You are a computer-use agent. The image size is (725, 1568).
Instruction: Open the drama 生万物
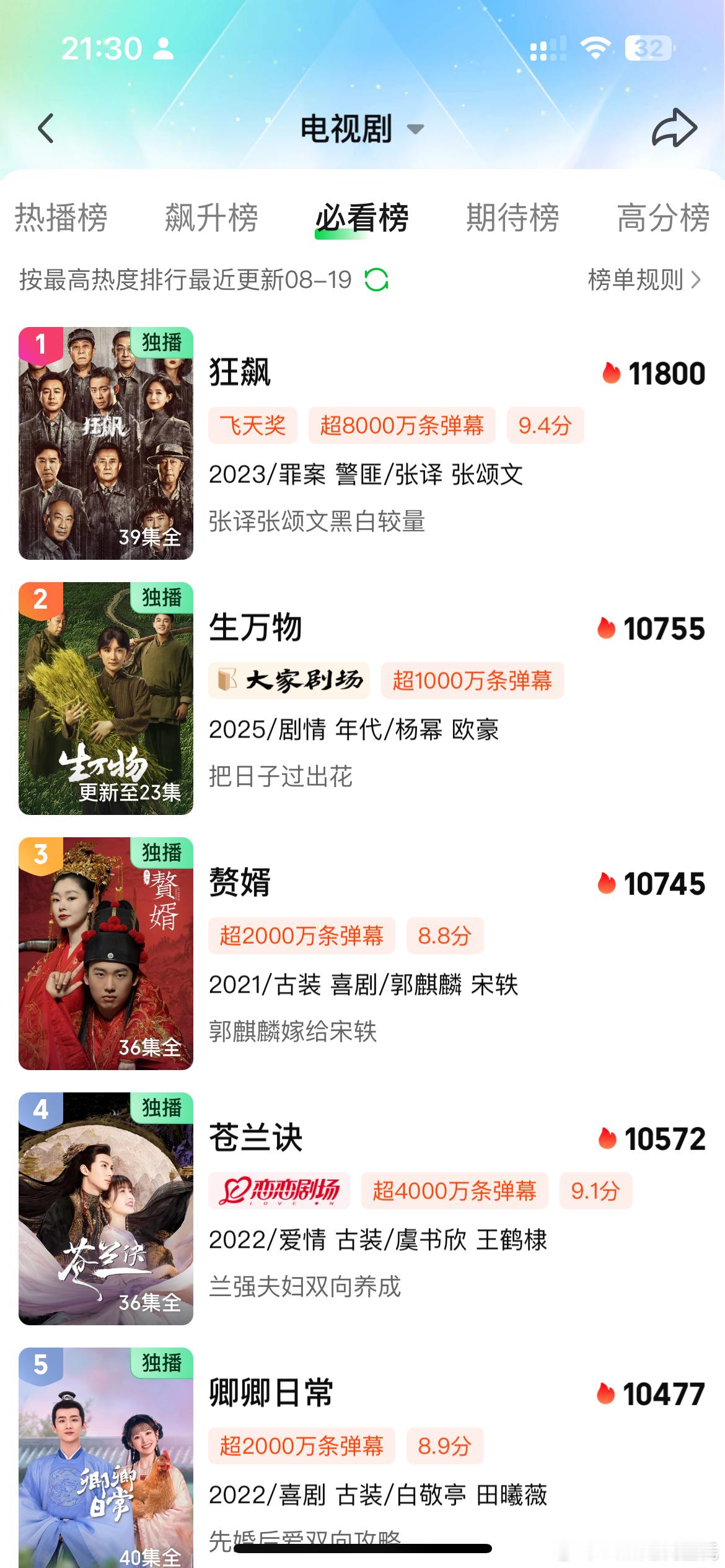point(362,699)
